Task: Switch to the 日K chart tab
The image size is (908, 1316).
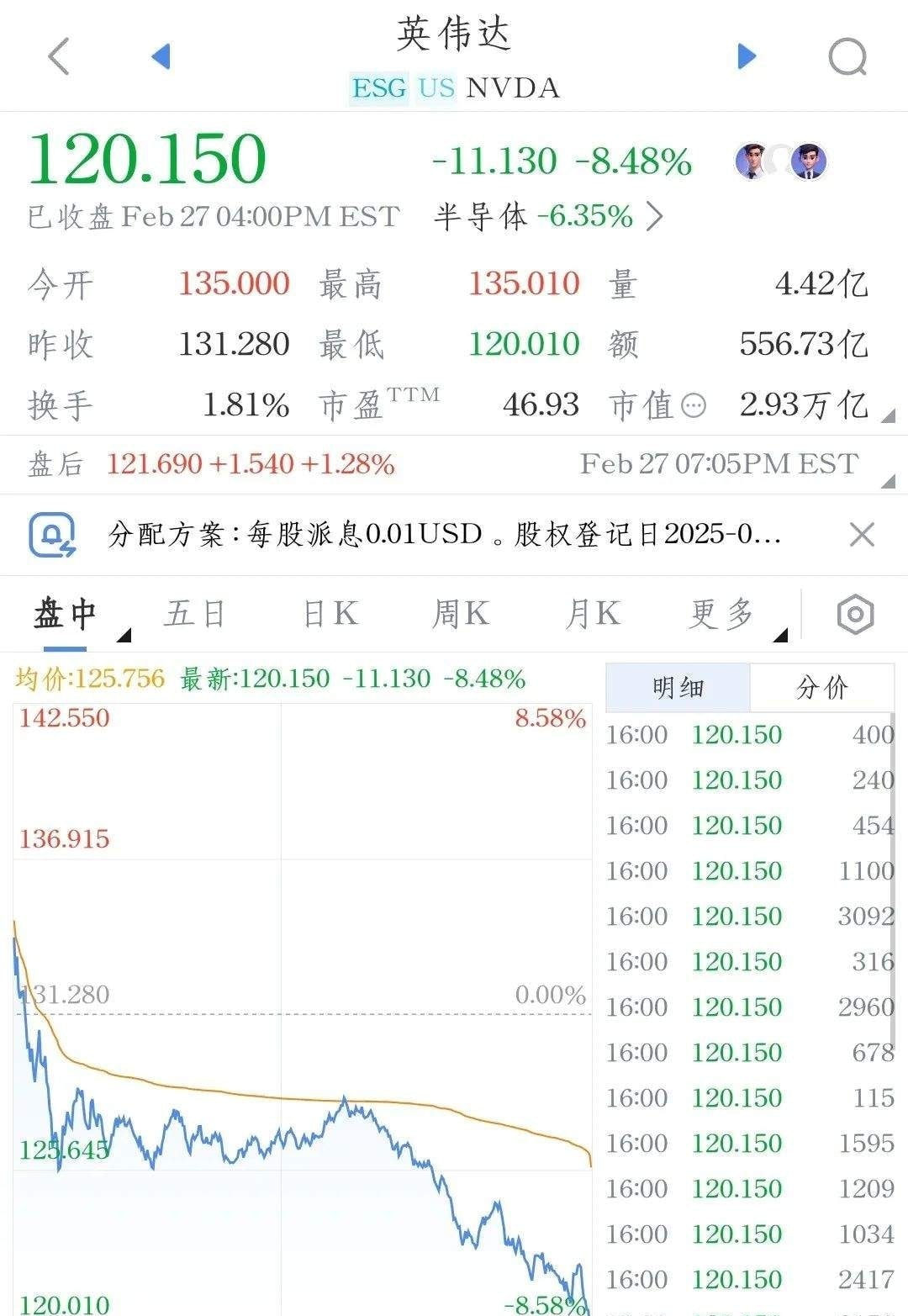Action: pyautogui.click(x=330, y=614)
